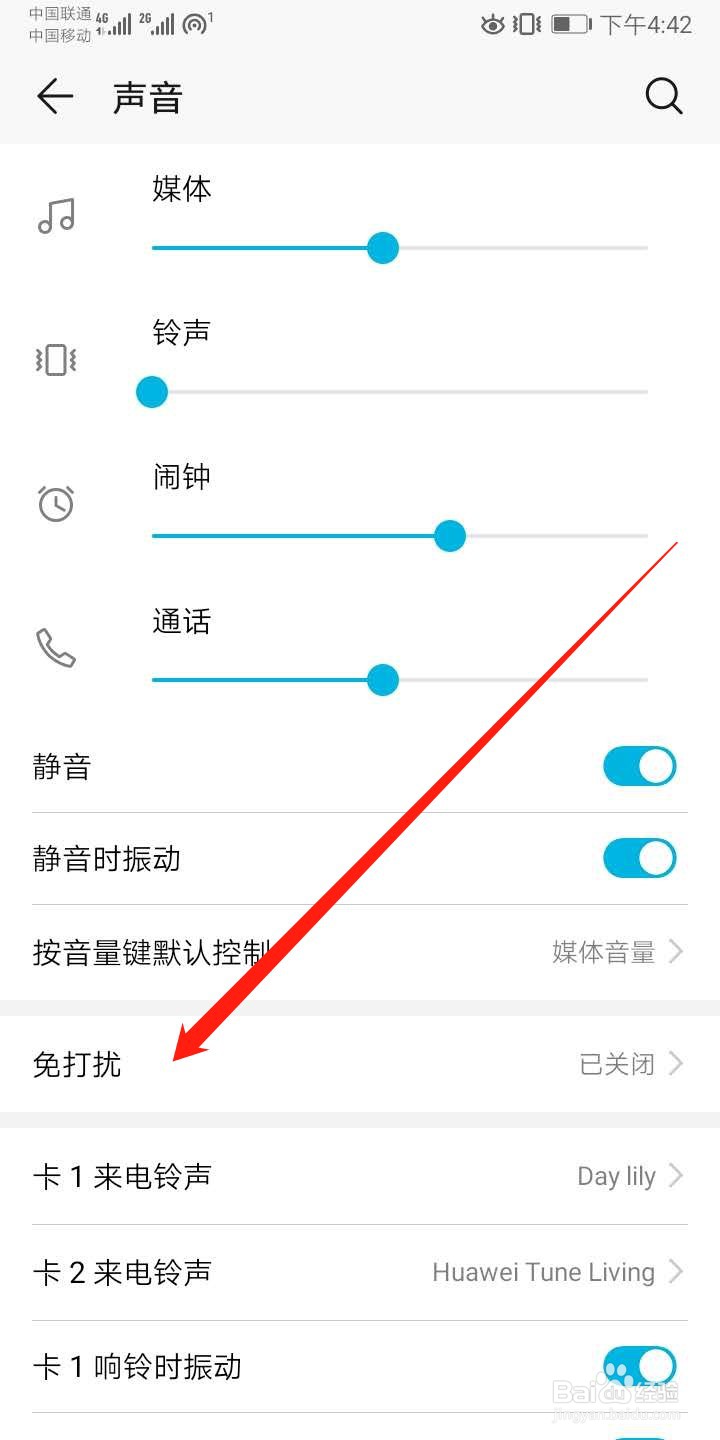Expand 按音量键默认控制 volume key control options
Viewport: 720px width, 1440px height.
tap(360, 952)
